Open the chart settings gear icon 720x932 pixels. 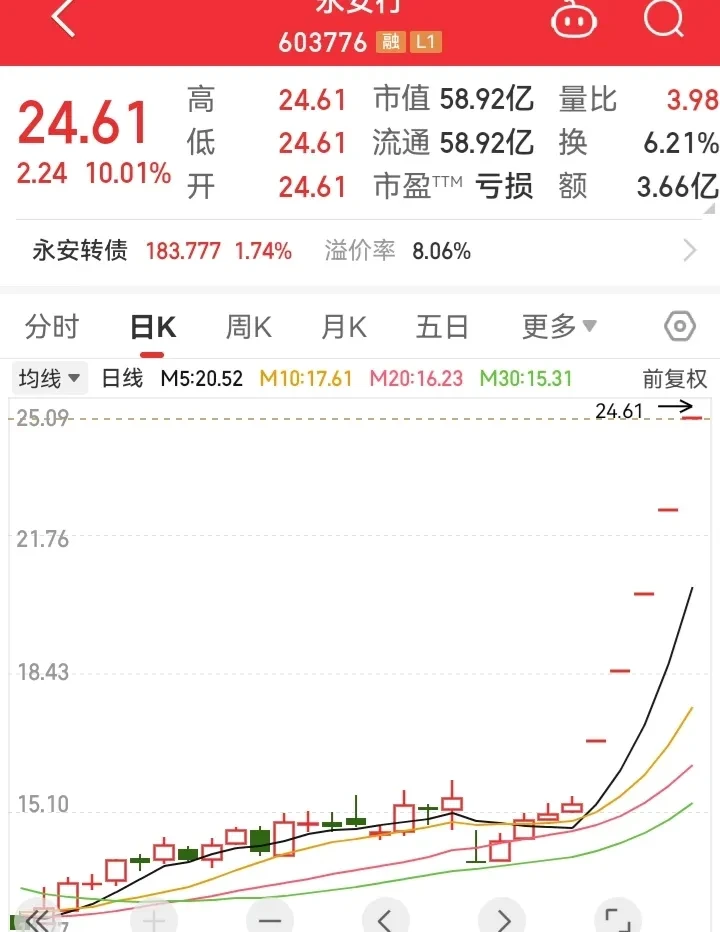click(x=679, y=326)
